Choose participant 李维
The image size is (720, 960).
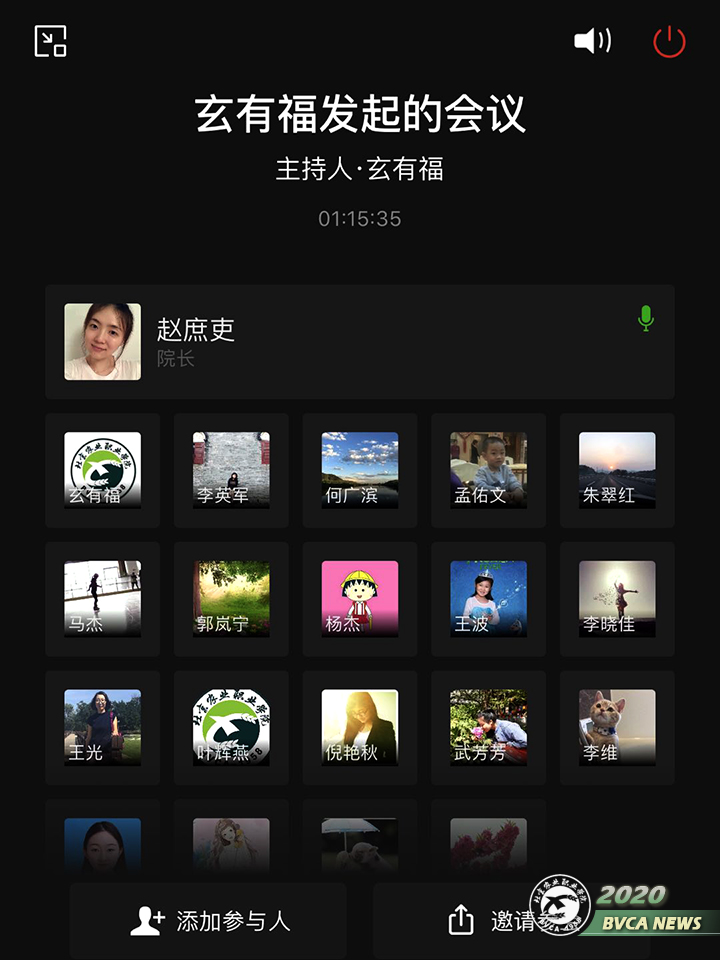(617, 727)
